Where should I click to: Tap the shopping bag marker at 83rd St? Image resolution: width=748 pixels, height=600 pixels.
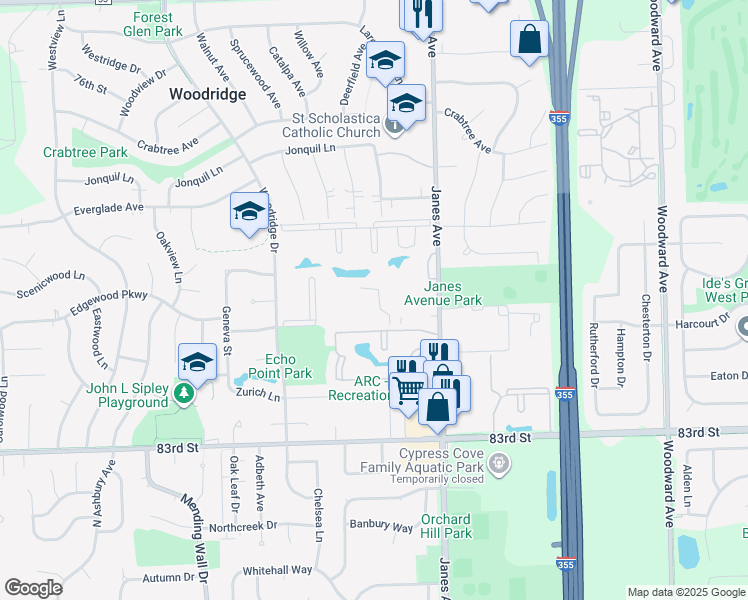[437, 407]
